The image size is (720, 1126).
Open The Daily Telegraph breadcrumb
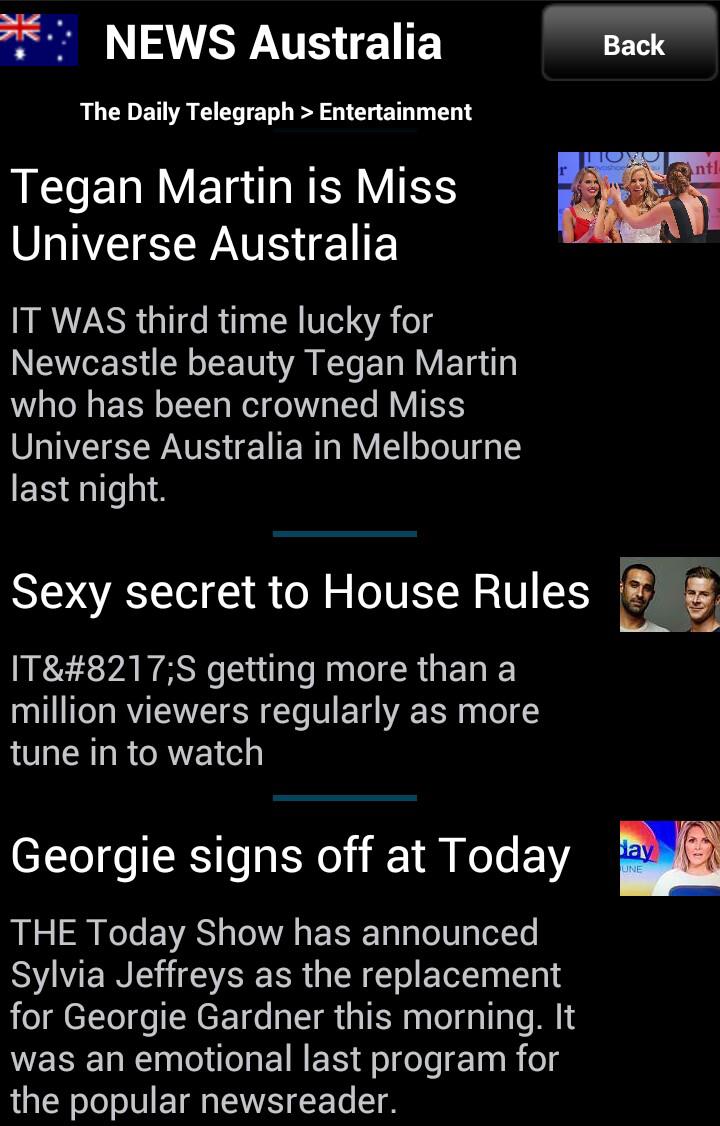[186, 112]
